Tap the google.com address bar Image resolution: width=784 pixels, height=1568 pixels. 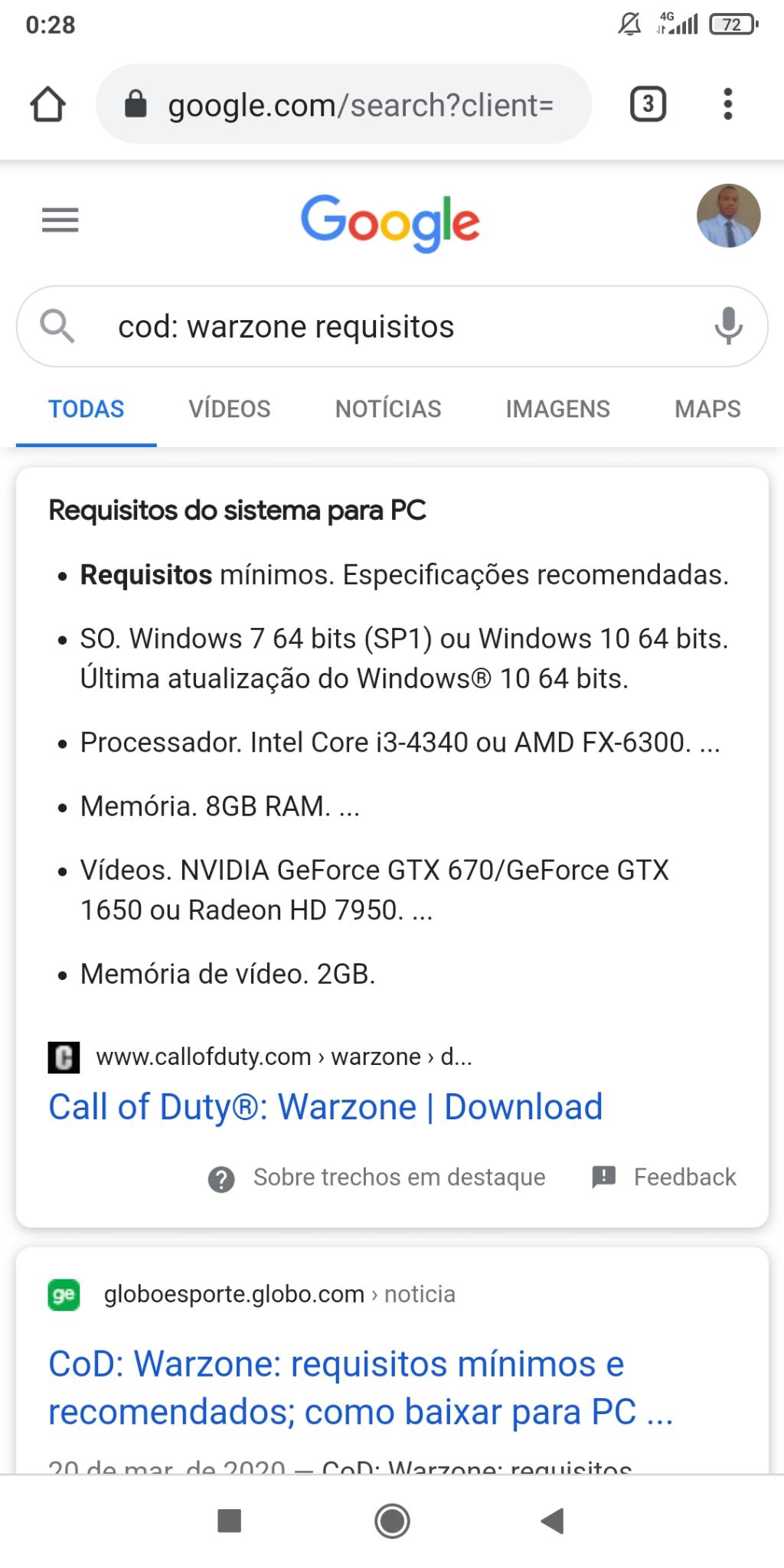click(x=344, y=104)
